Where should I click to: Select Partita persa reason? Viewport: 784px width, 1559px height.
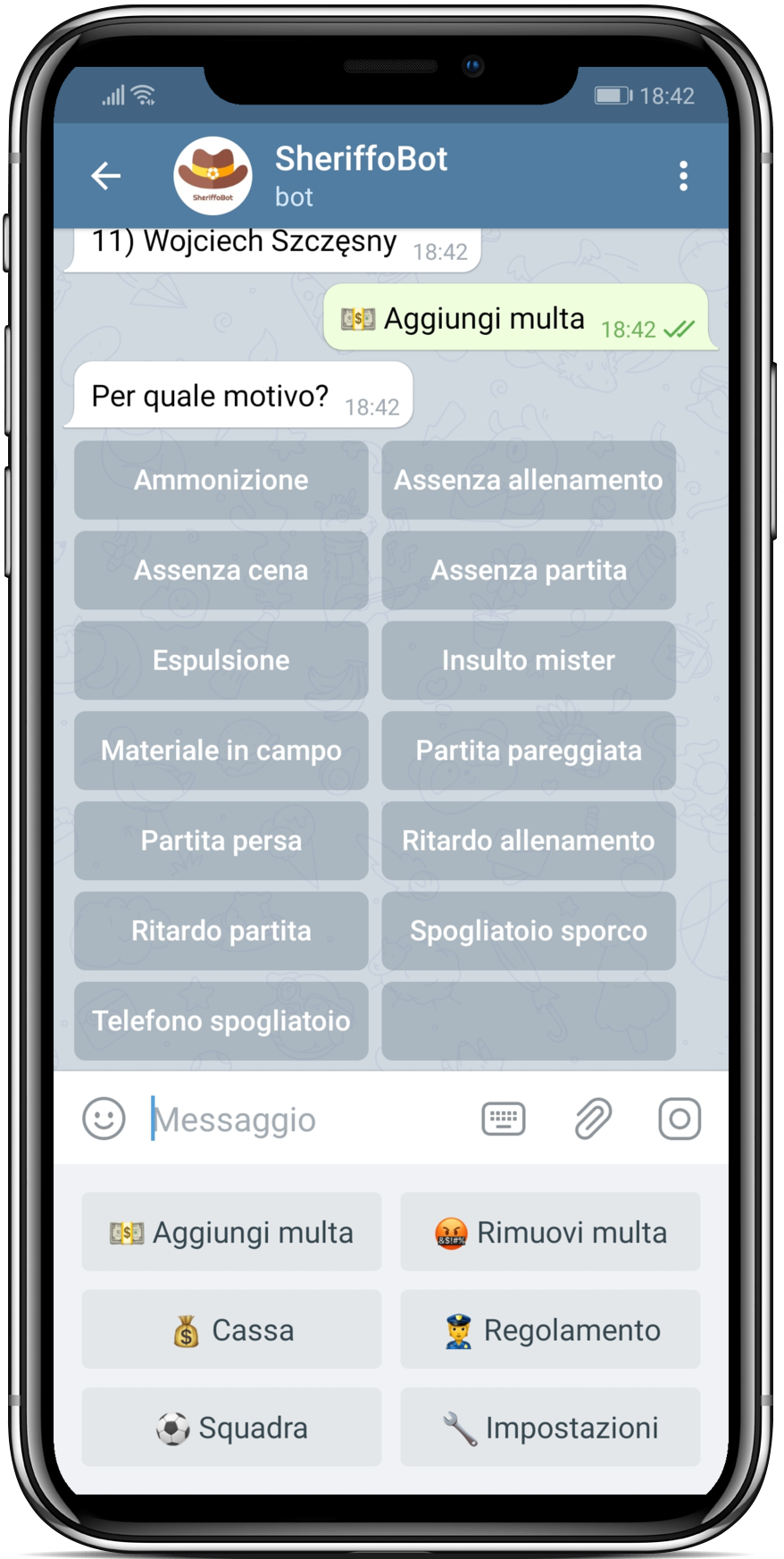221,841
